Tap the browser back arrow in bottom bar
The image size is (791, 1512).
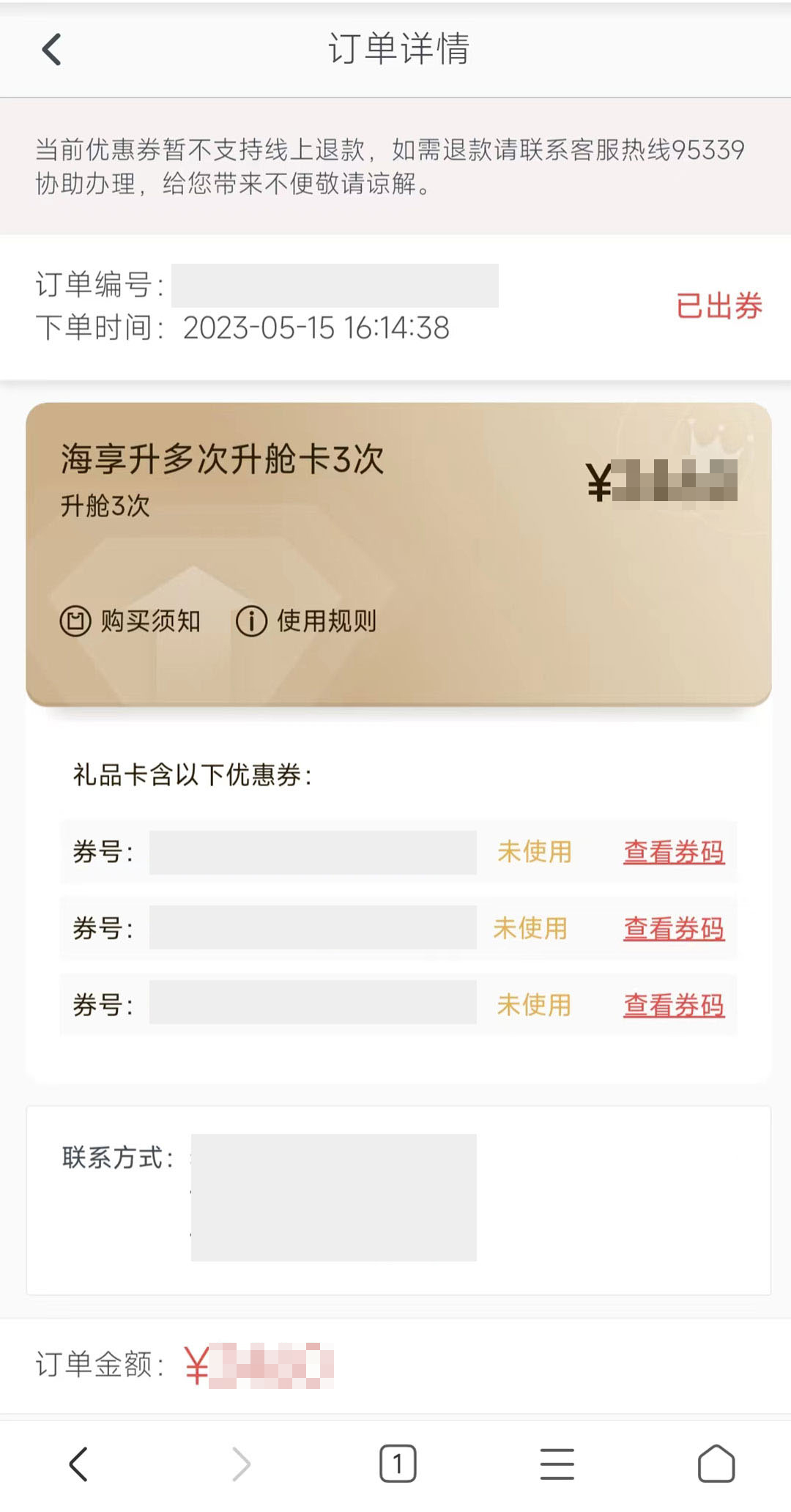pyautogui.click(x=78, y=1464)
